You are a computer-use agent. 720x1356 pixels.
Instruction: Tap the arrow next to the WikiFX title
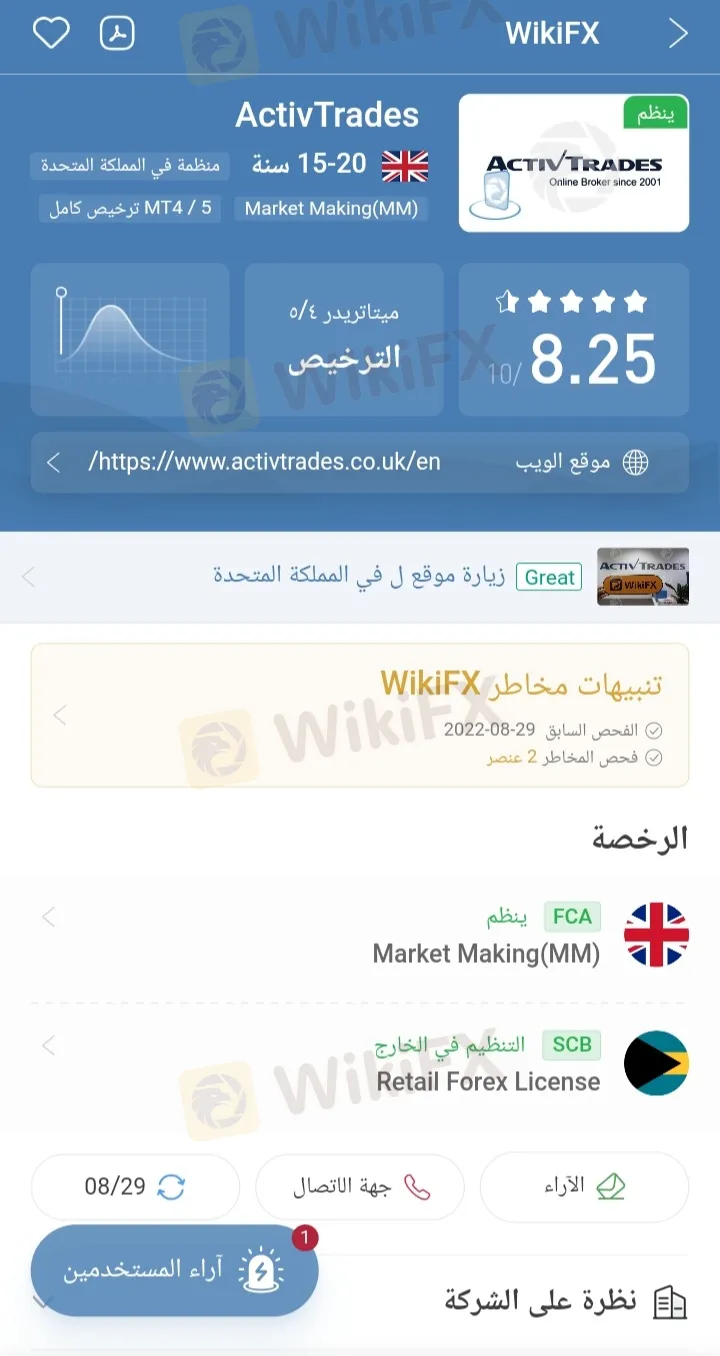678,34
